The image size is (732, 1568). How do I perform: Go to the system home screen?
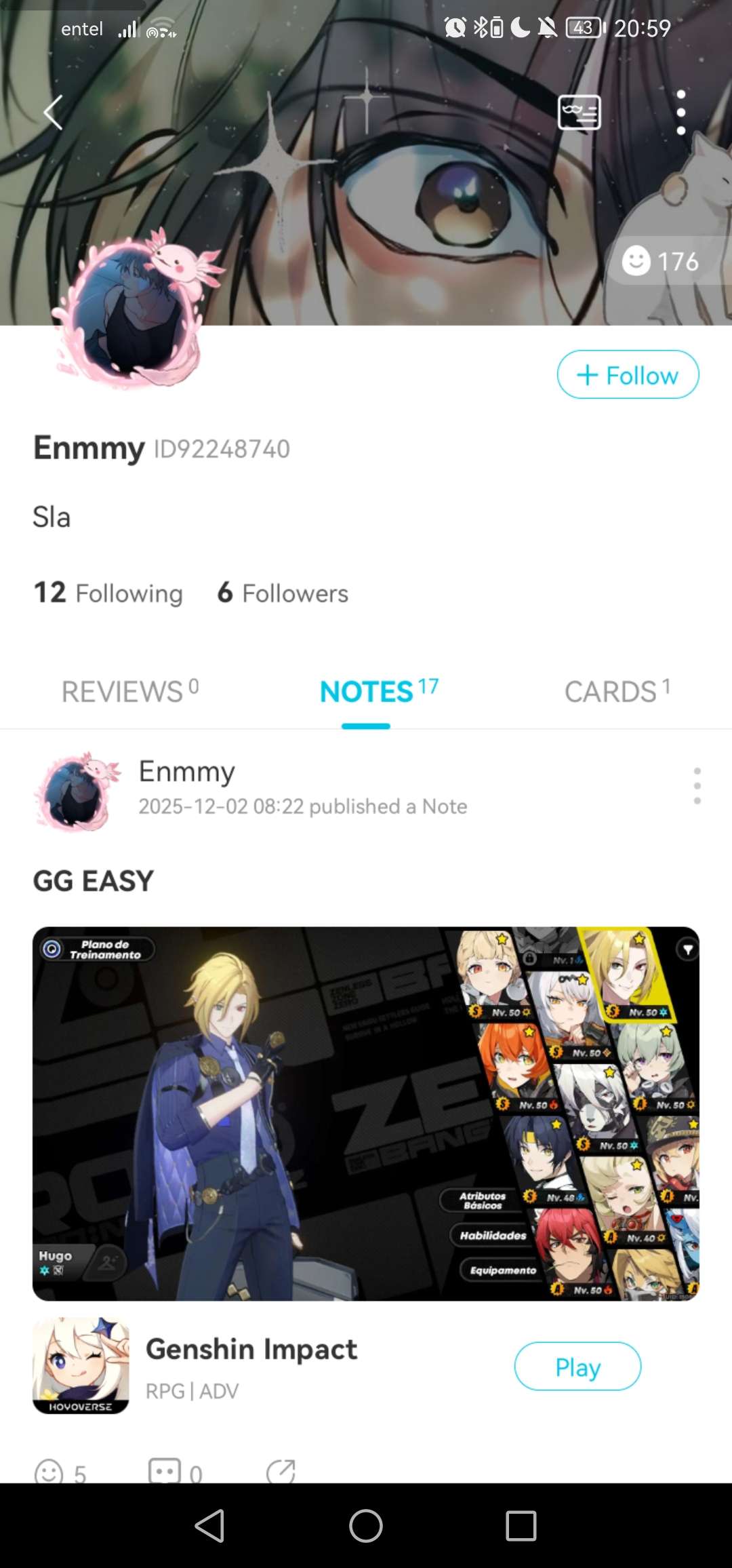(x=366, y=1526)
